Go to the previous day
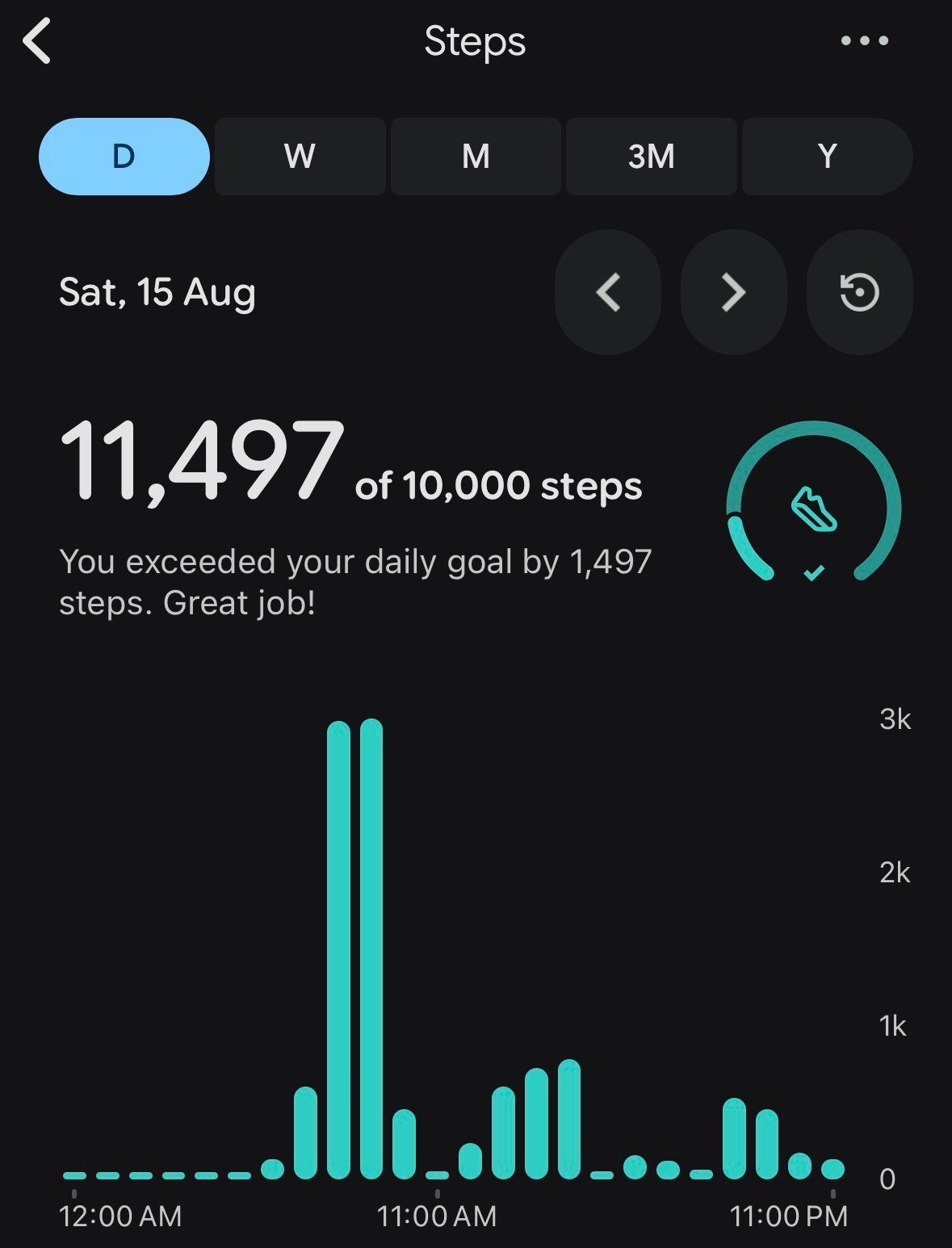 click(608, 292)
